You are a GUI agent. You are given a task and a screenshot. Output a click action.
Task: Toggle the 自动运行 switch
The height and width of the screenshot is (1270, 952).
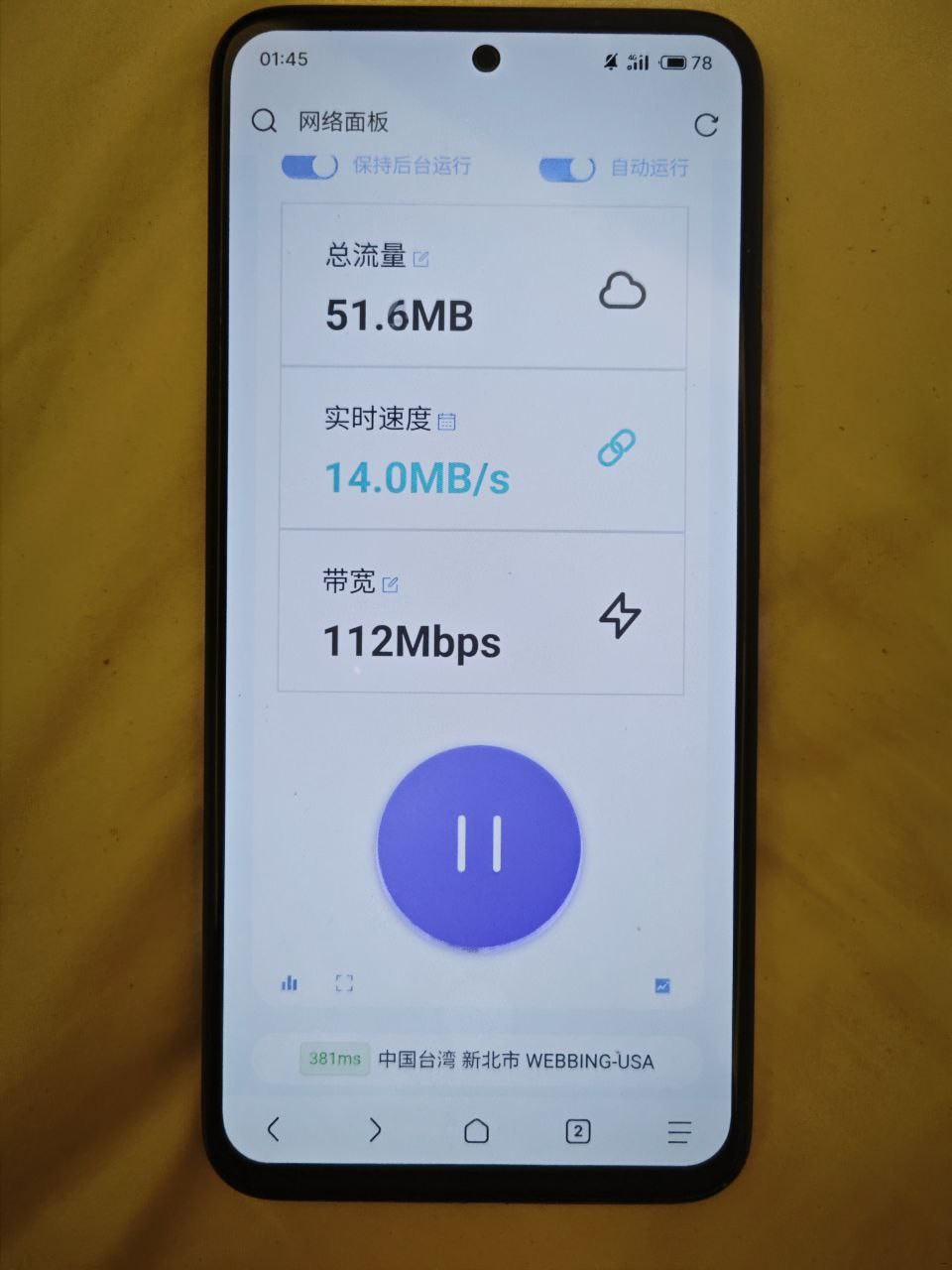(x=566, y=169)
